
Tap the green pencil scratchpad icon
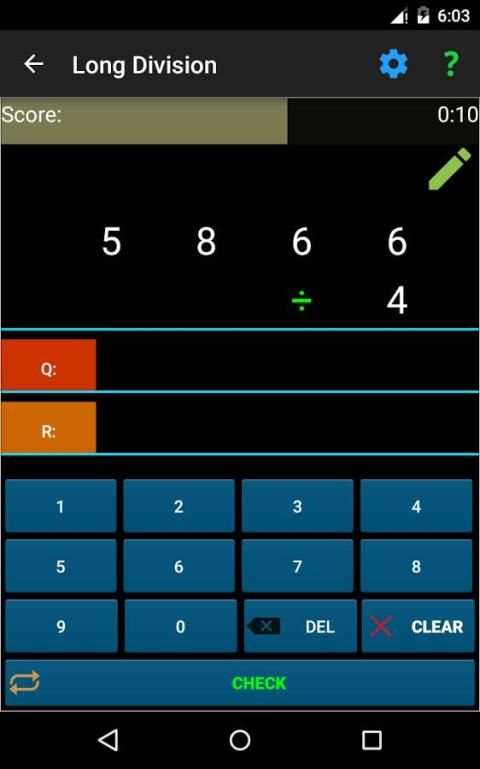449,169
